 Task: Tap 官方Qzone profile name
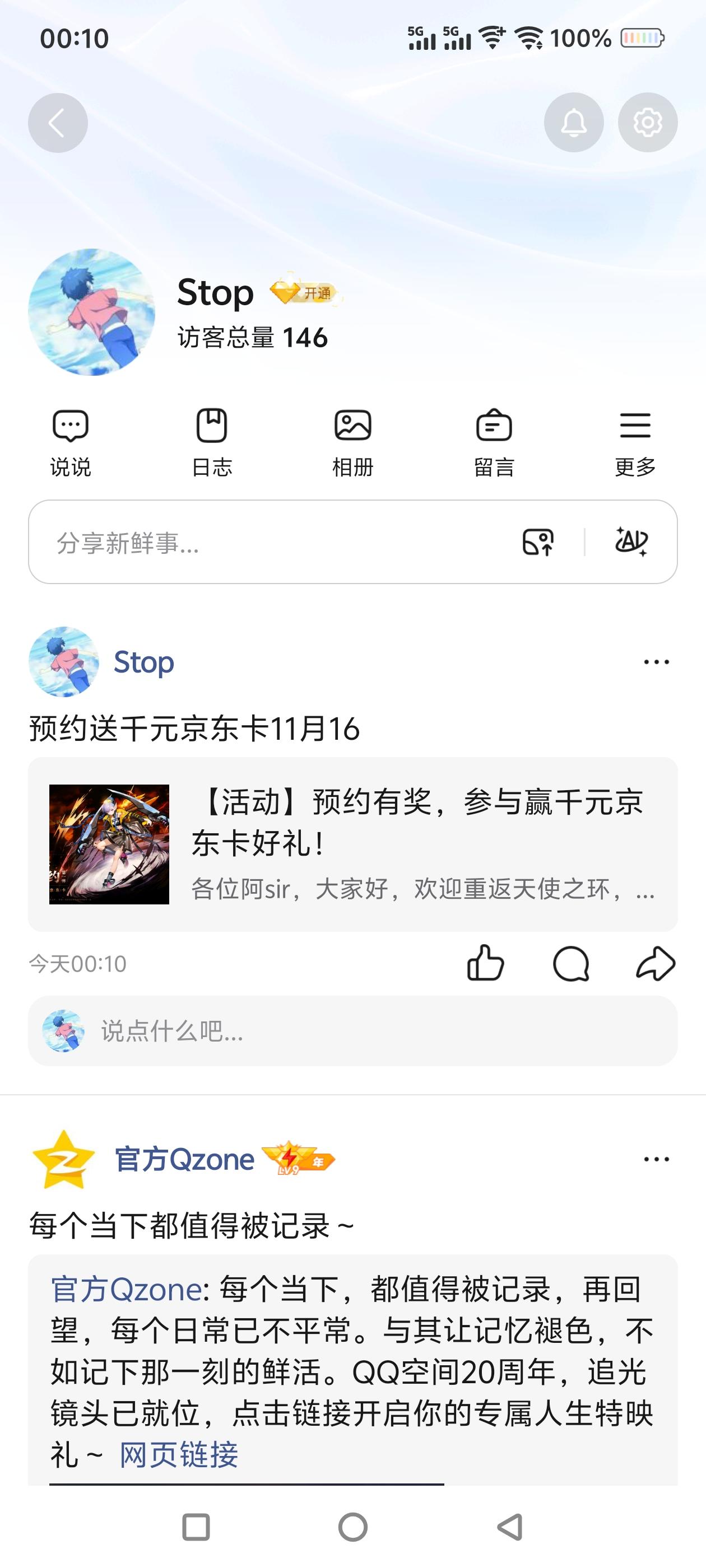coord(184,1158)
